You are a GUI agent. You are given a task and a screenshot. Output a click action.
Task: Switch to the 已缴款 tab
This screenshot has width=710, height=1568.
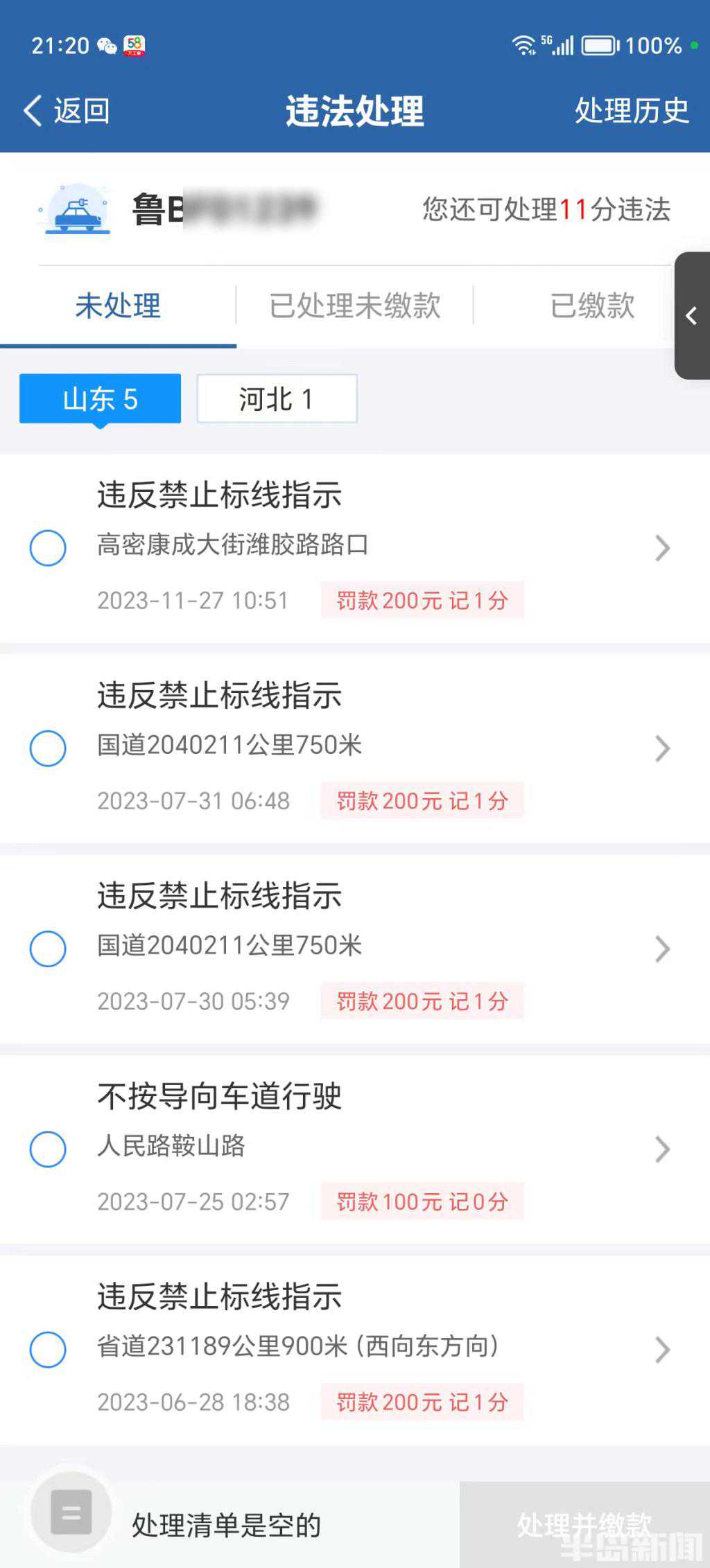(592, 306)
